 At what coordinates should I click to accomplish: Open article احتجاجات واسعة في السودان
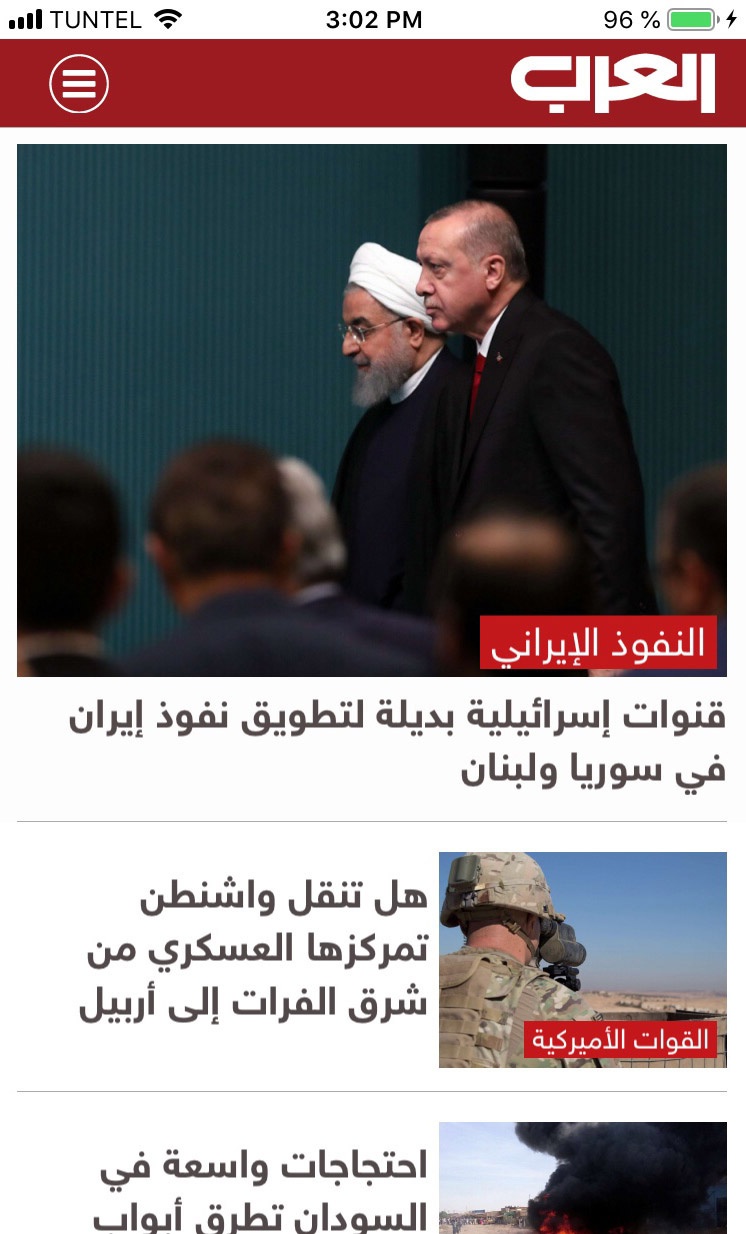coord(262,1191)
